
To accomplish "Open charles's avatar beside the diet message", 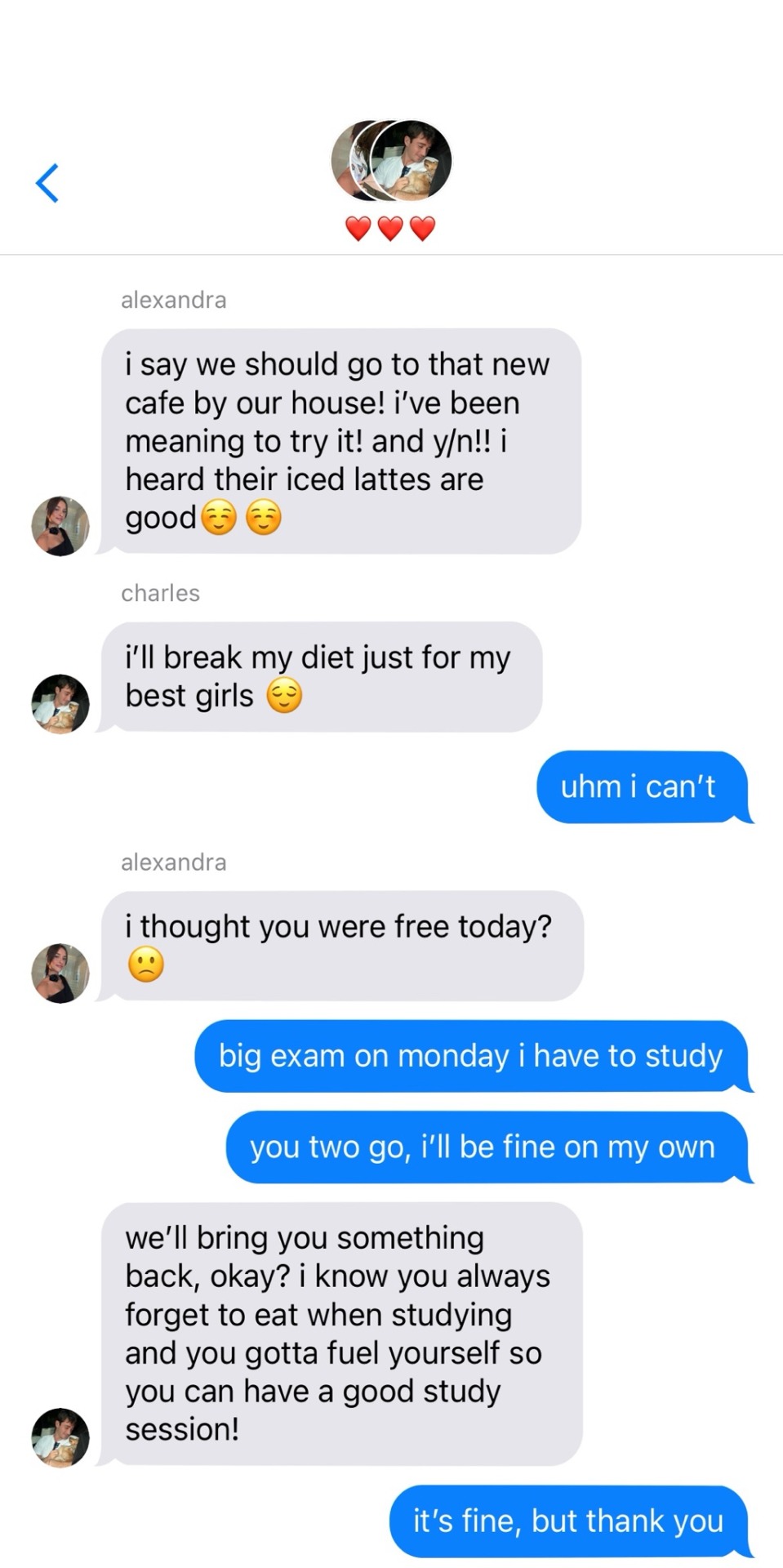I will (60, 704).
